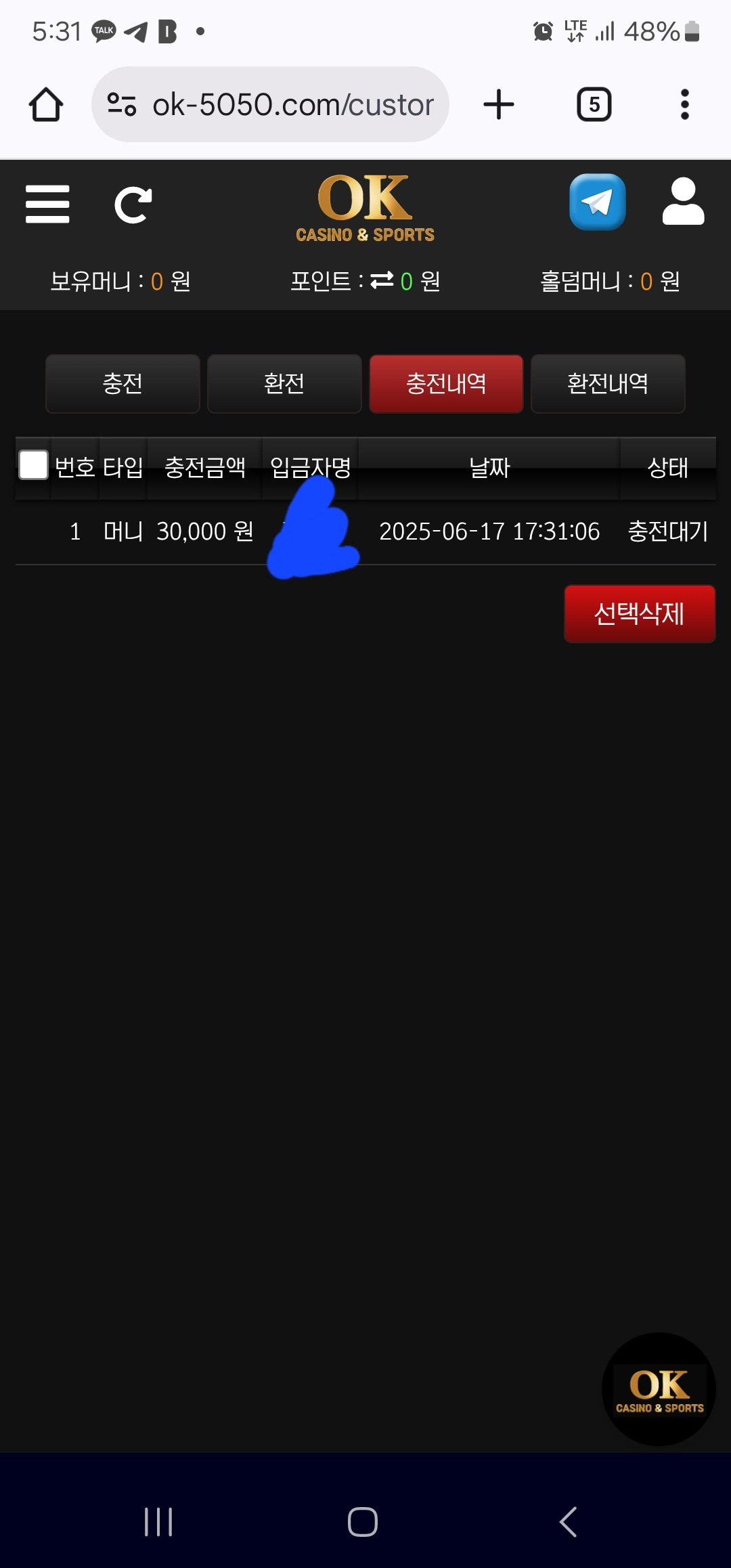The image size is (731, 1568).
Task: Select the 충전내역 tab
Action: (x=446, y=383)
